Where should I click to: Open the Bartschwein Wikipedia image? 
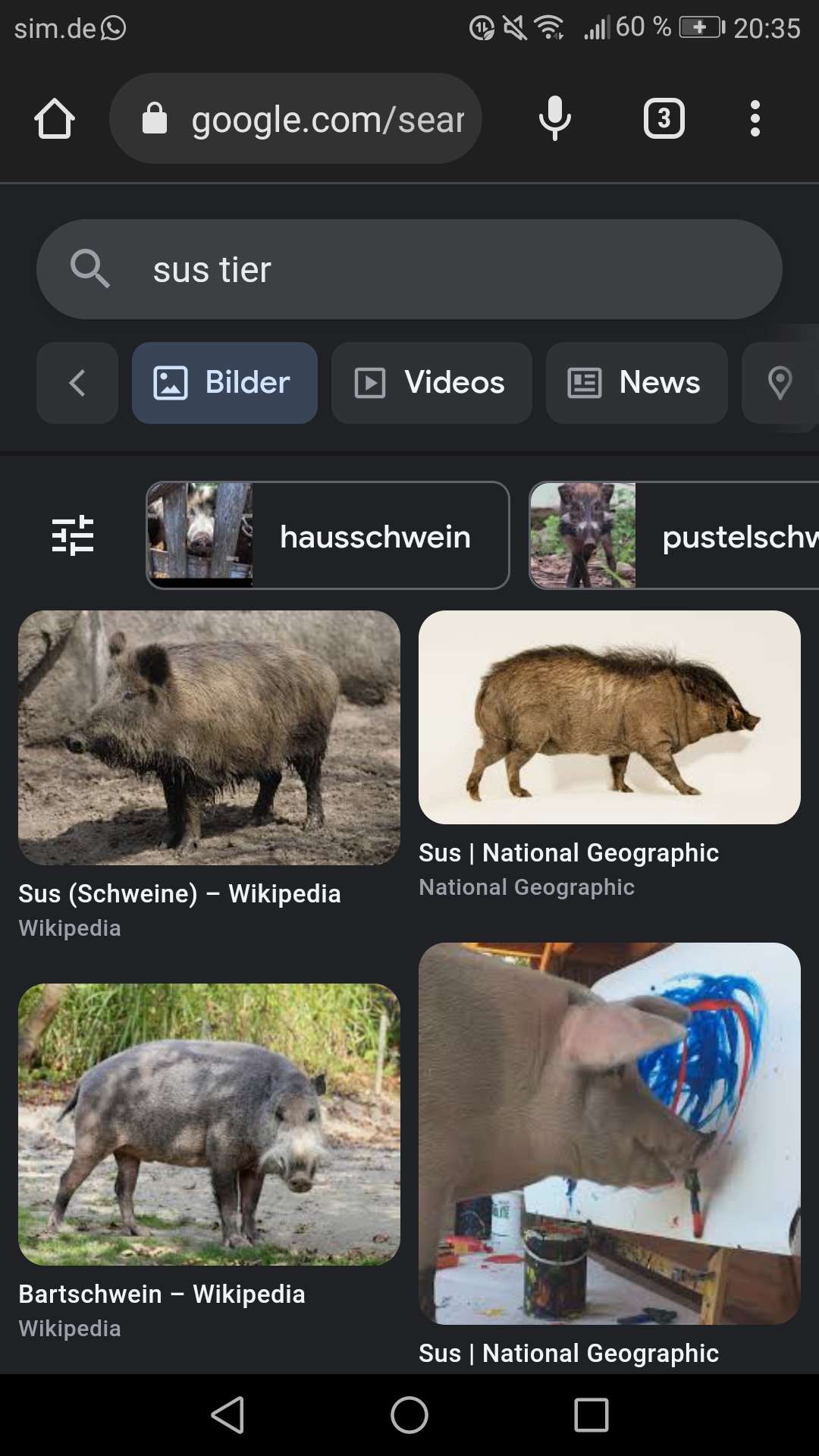click(x=209, y=1124)
